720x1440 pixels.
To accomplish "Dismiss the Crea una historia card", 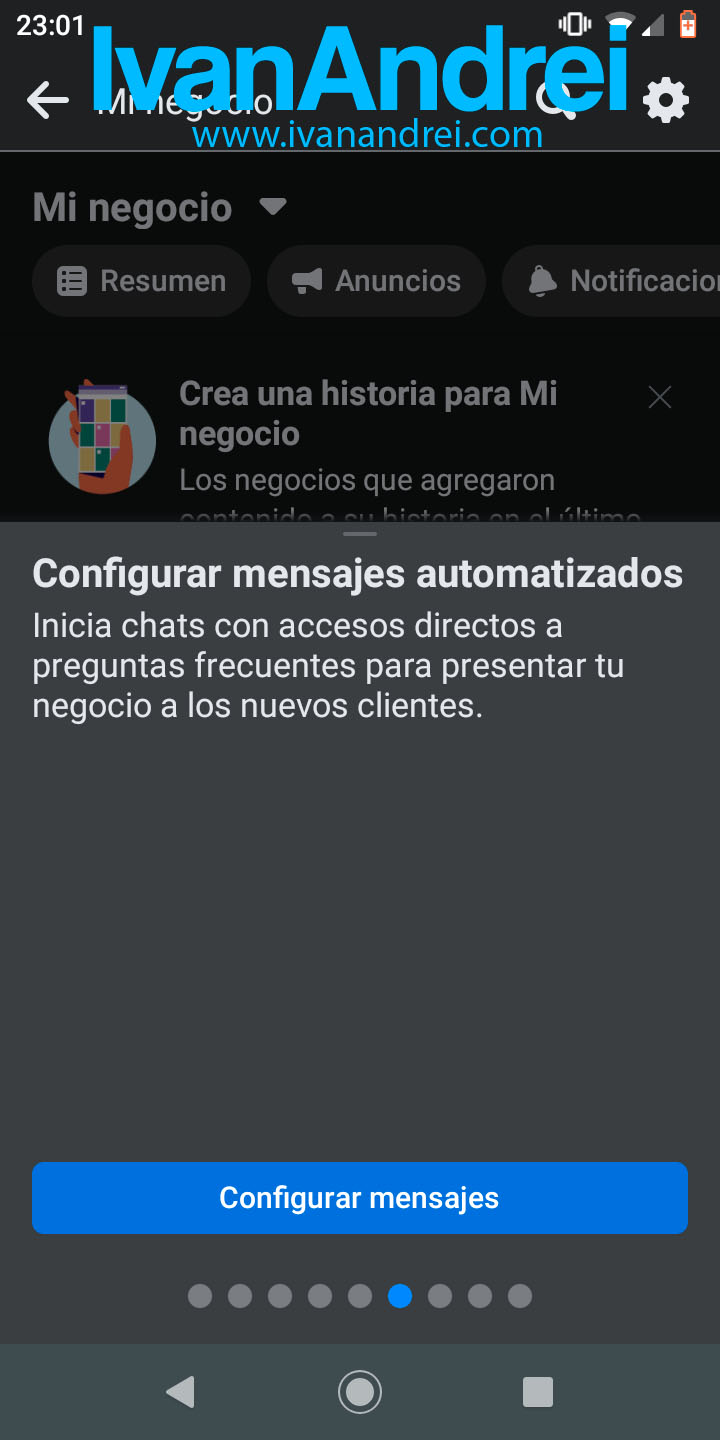I will click(x=660, y=397).
